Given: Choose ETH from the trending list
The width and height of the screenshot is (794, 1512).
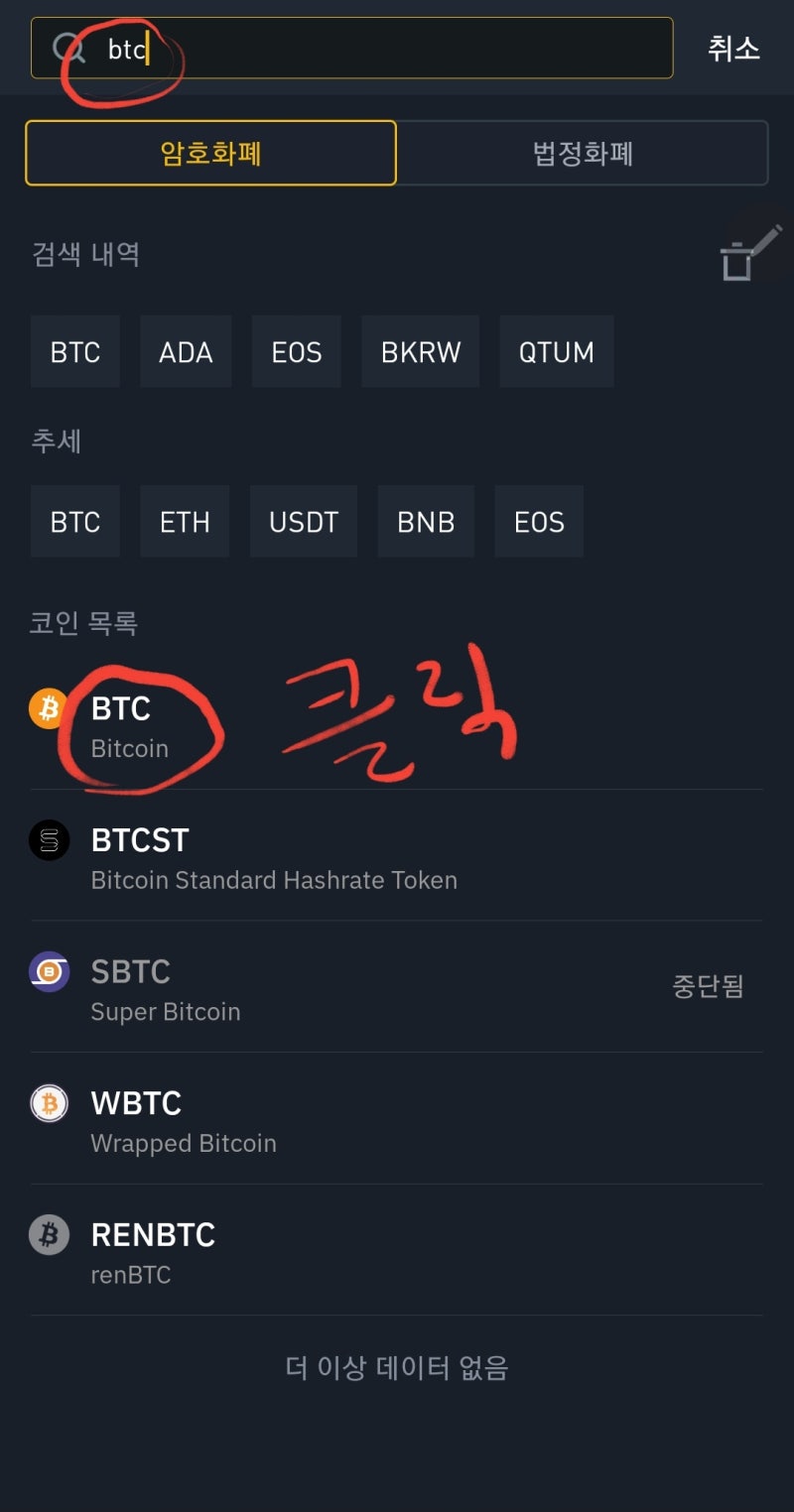Looking at the screenshot, I should [184, 521].
